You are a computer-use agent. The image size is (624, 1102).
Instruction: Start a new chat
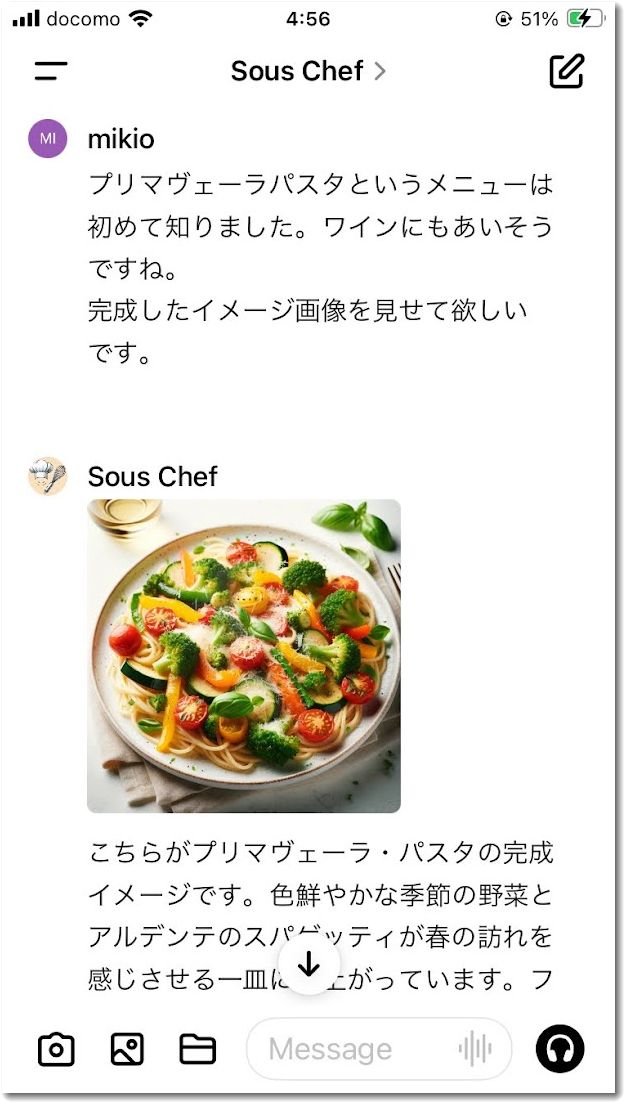click(x=566, y=71)
